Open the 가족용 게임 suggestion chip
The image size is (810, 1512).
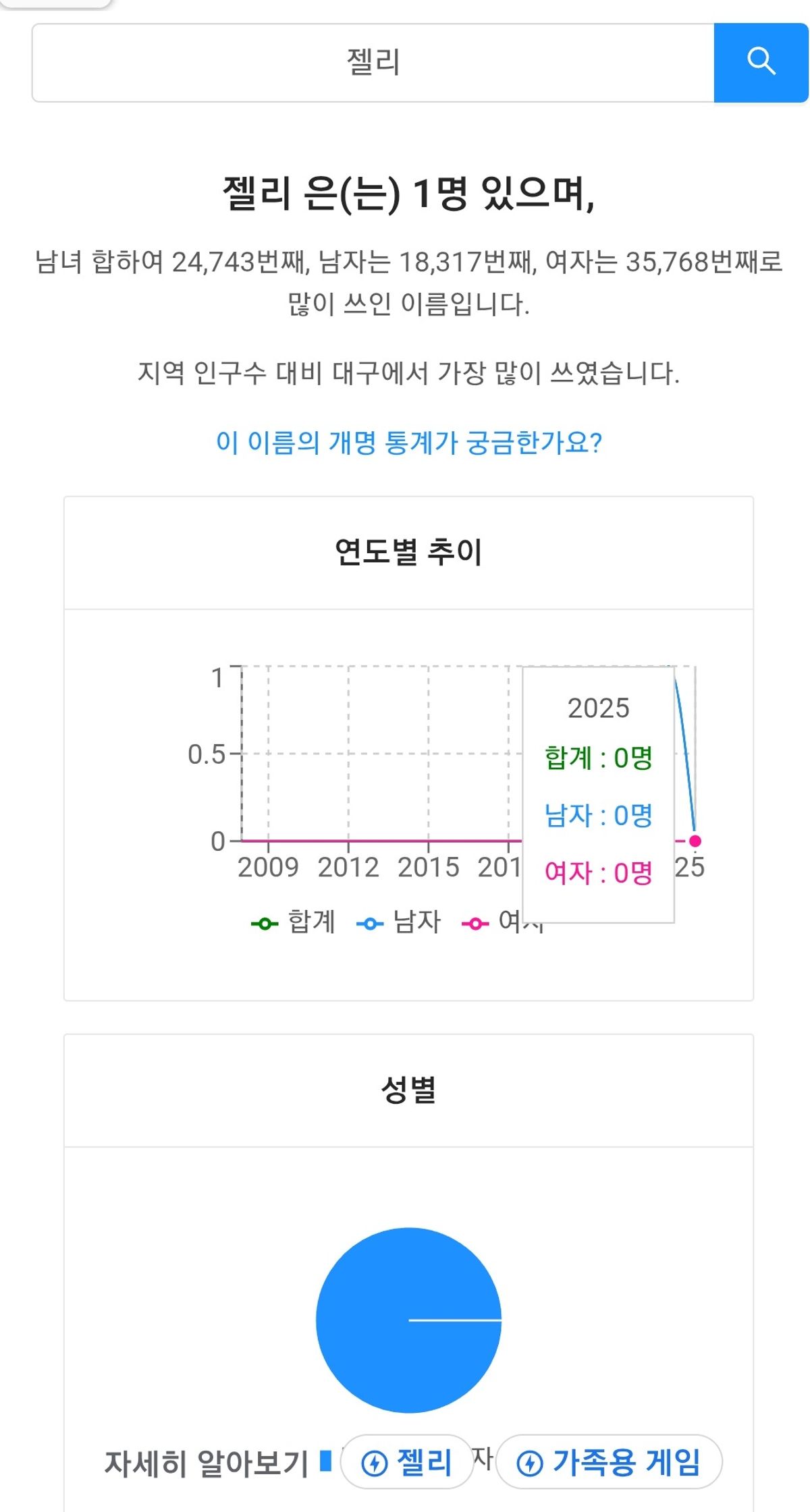tap(609, 1462)
